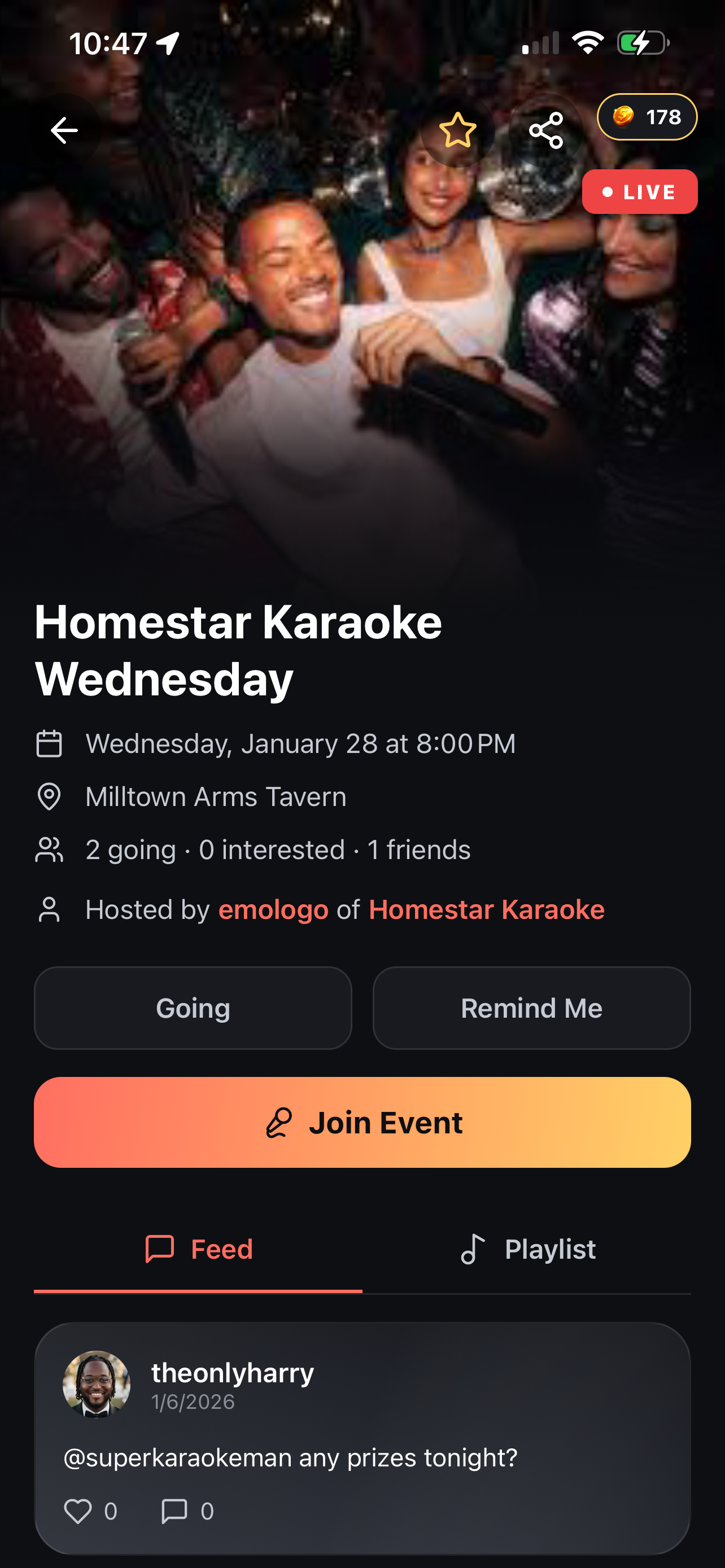Tap the back arrow to exit event
This screenshot has width=725, height=1568.
point(63,130)
